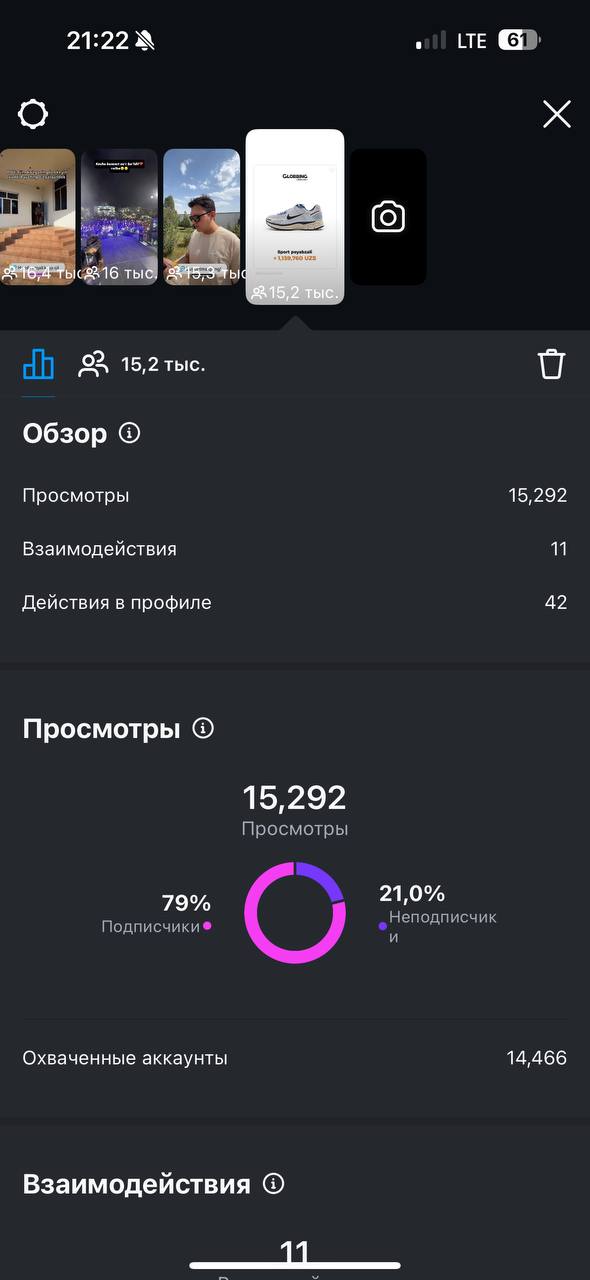Select the concert story with 16 тыс. views
This screenshot has width=590, height=1280.
pyautogui.click(x=119, y=217)
